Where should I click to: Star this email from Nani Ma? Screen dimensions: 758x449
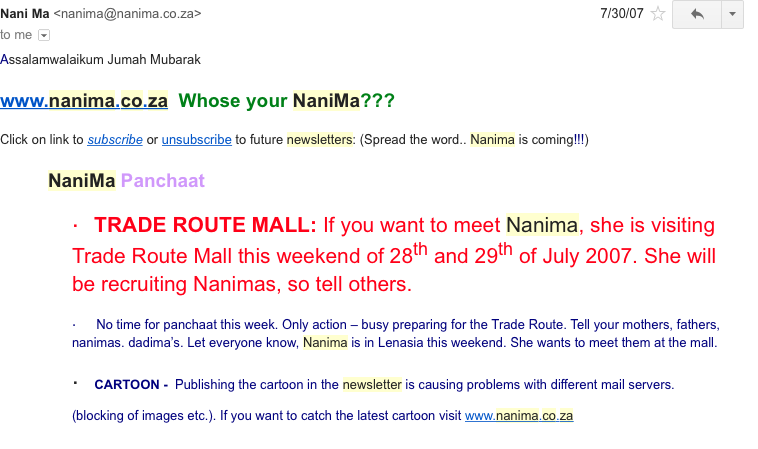(658, 14)
